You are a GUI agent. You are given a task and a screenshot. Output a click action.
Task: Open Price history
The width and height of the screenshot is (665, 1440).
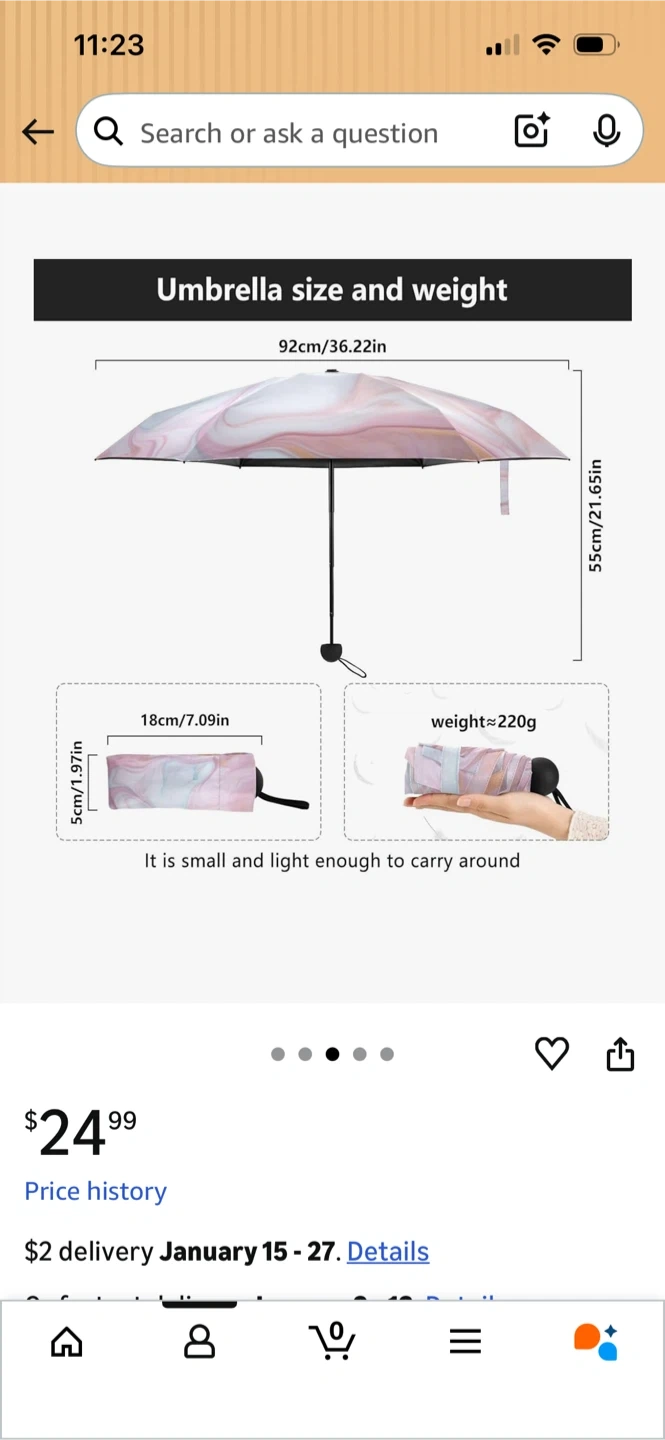click(x=95, y=1191)
